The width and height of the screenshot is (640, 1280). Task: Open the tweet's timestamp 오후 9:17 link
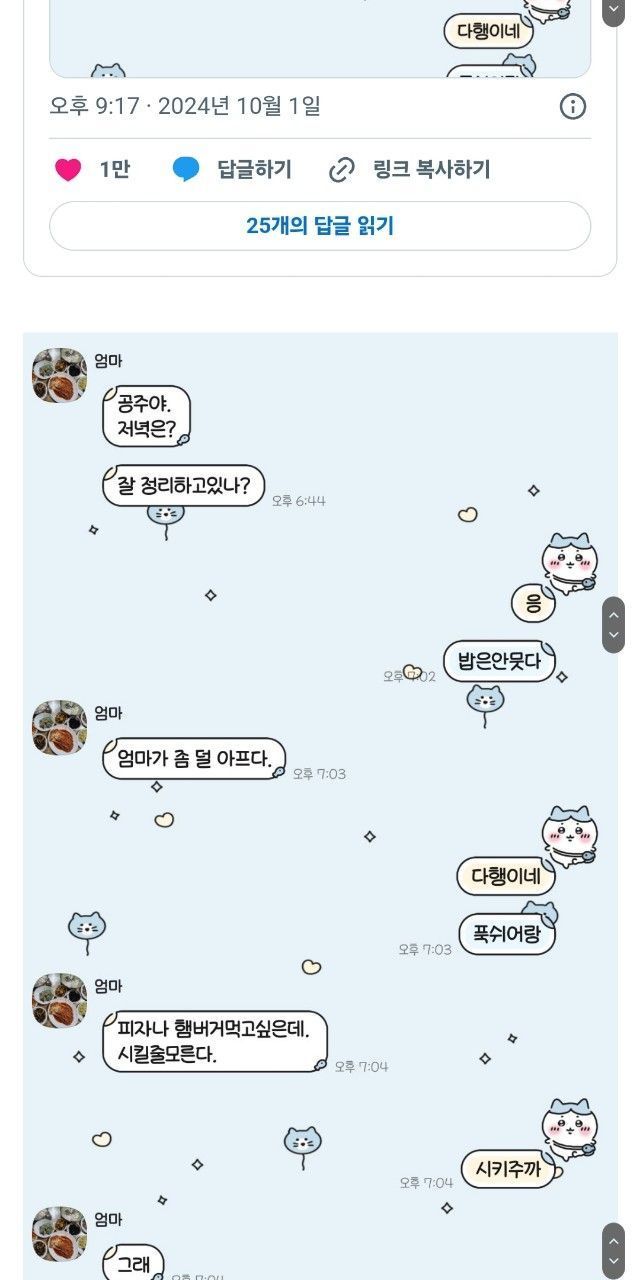[185, 106]
